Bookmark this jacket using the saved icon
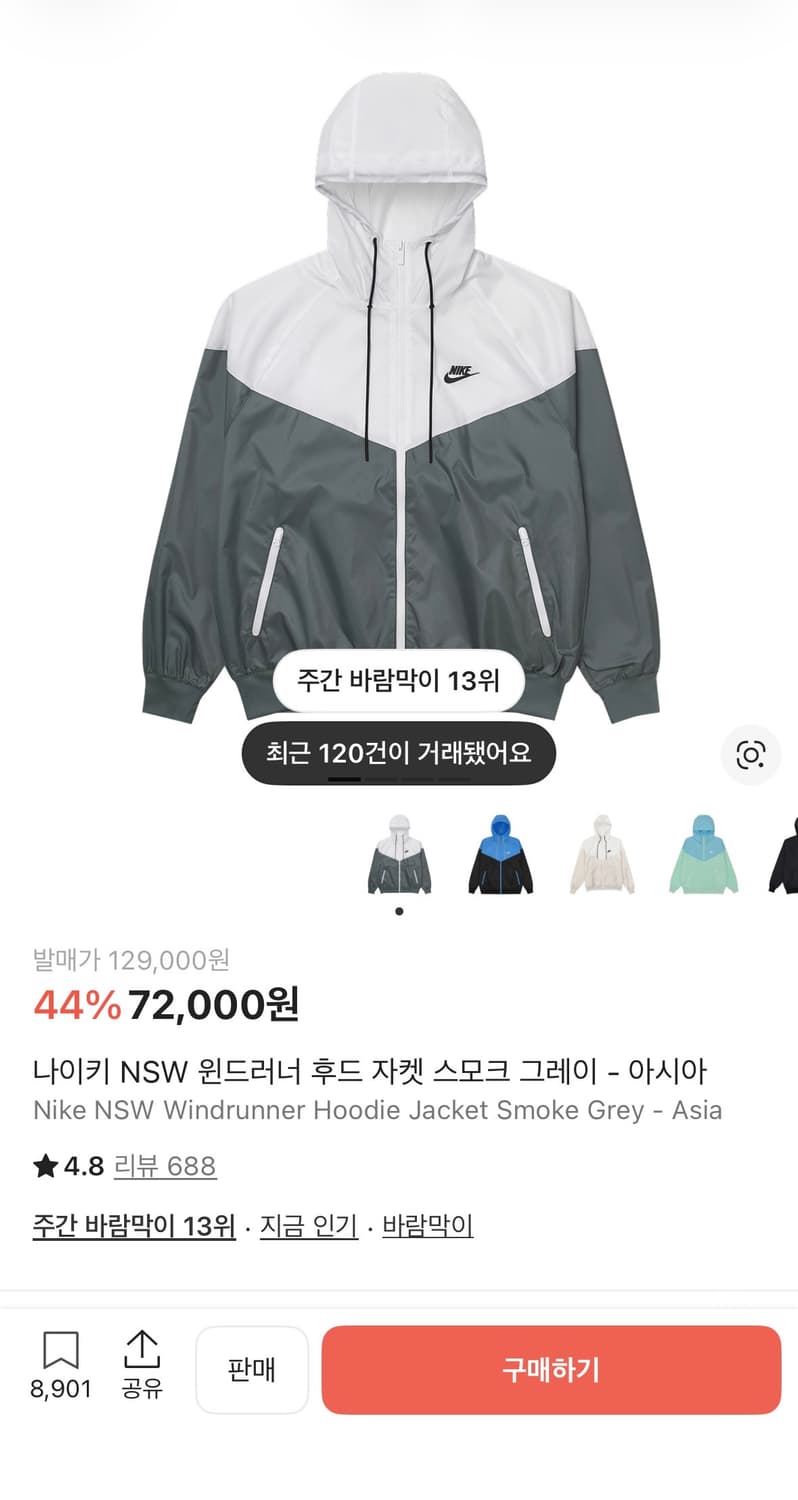798x1500 pixels. click(62, 1348)
